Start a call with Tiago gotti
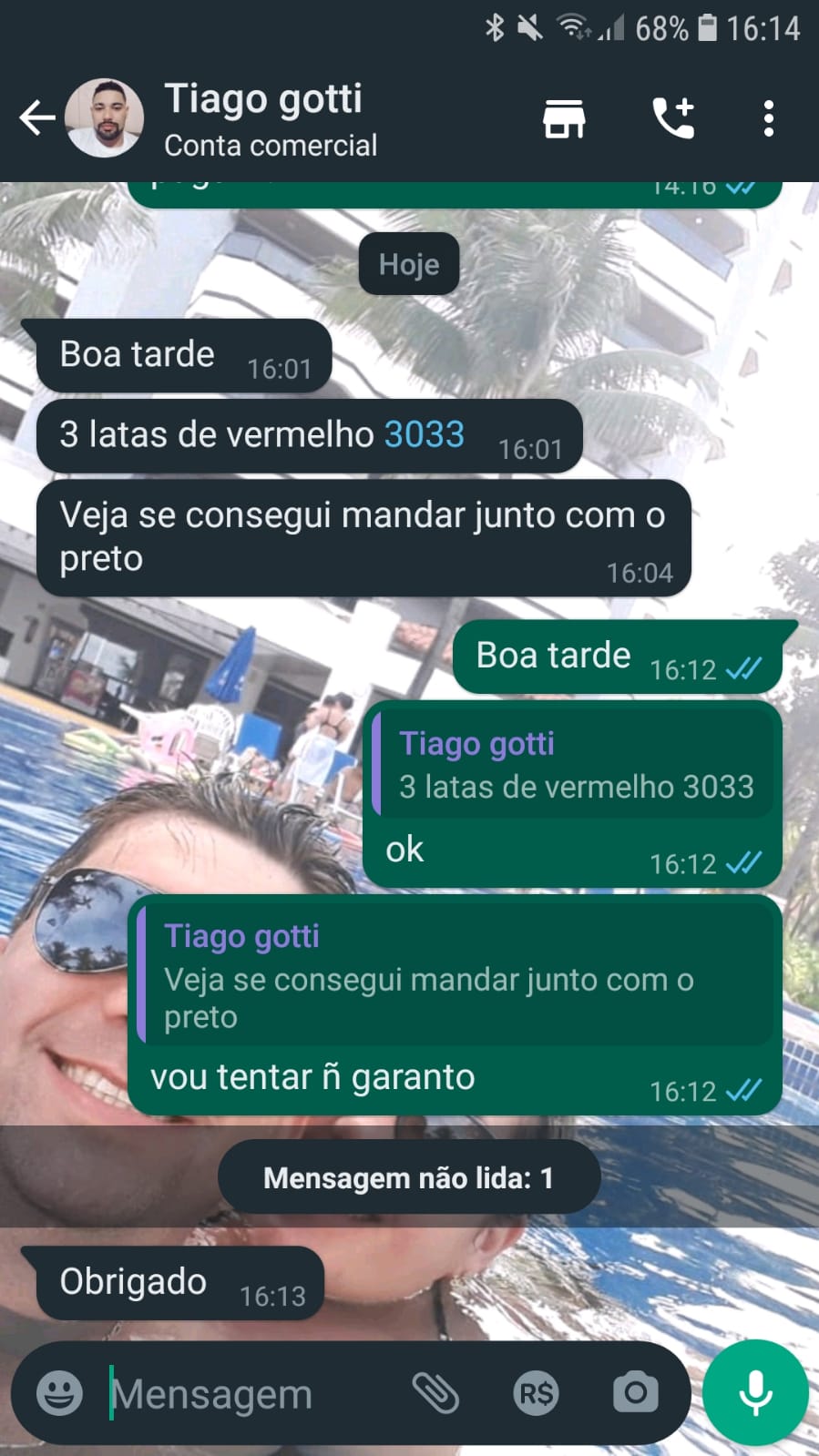819x1456 pixels. [673, 118]
